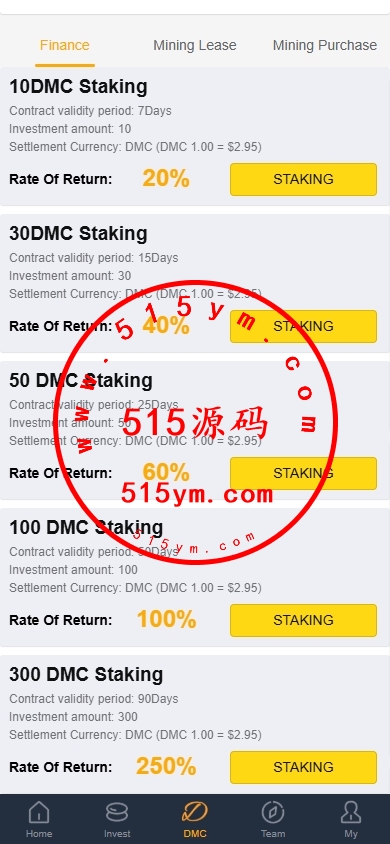
Task: Tap STAKING for 300 DMC Staking
Action: pyautogui.click(x=303, y=767)
